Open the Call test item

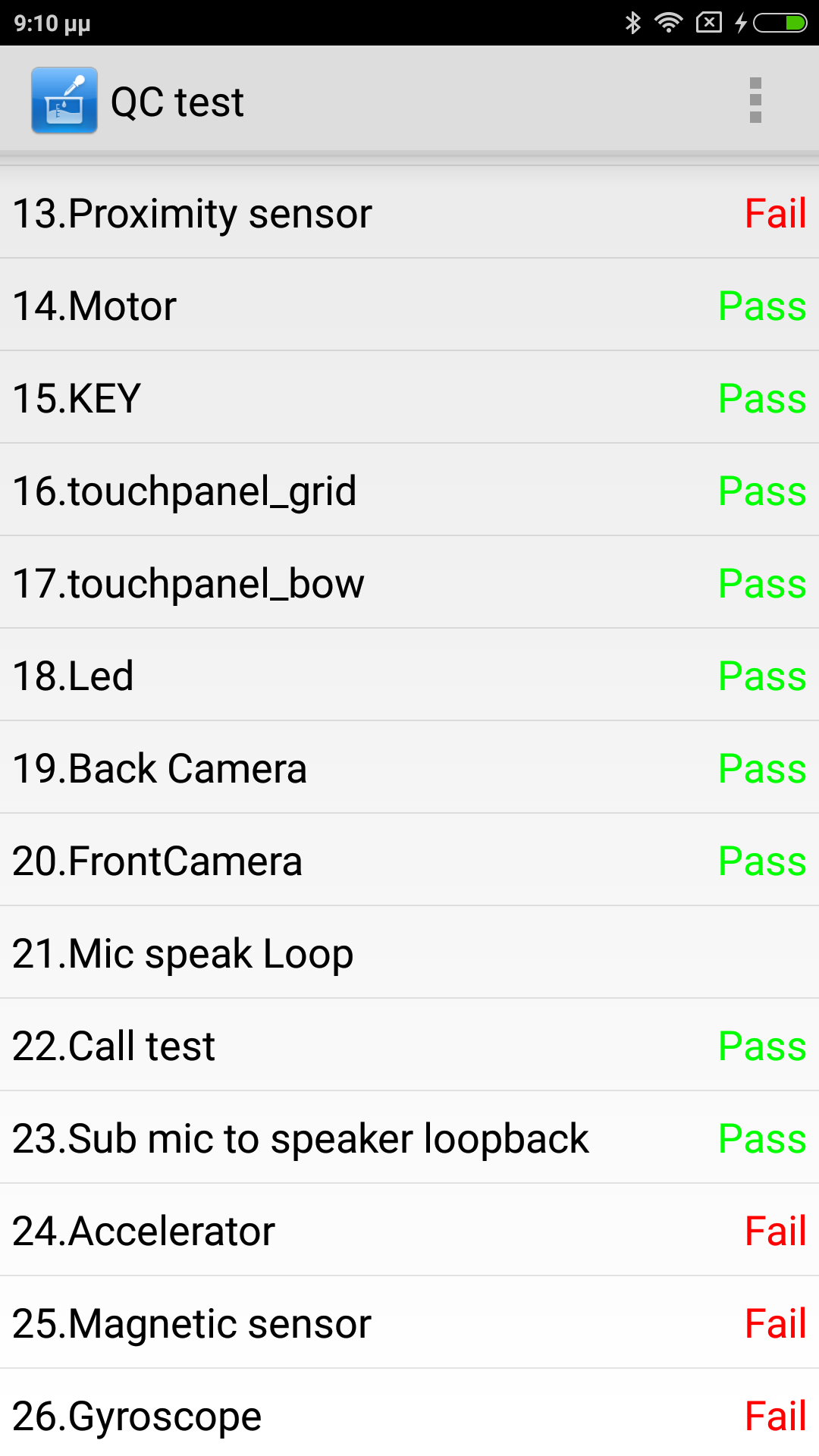[409, 1046]
